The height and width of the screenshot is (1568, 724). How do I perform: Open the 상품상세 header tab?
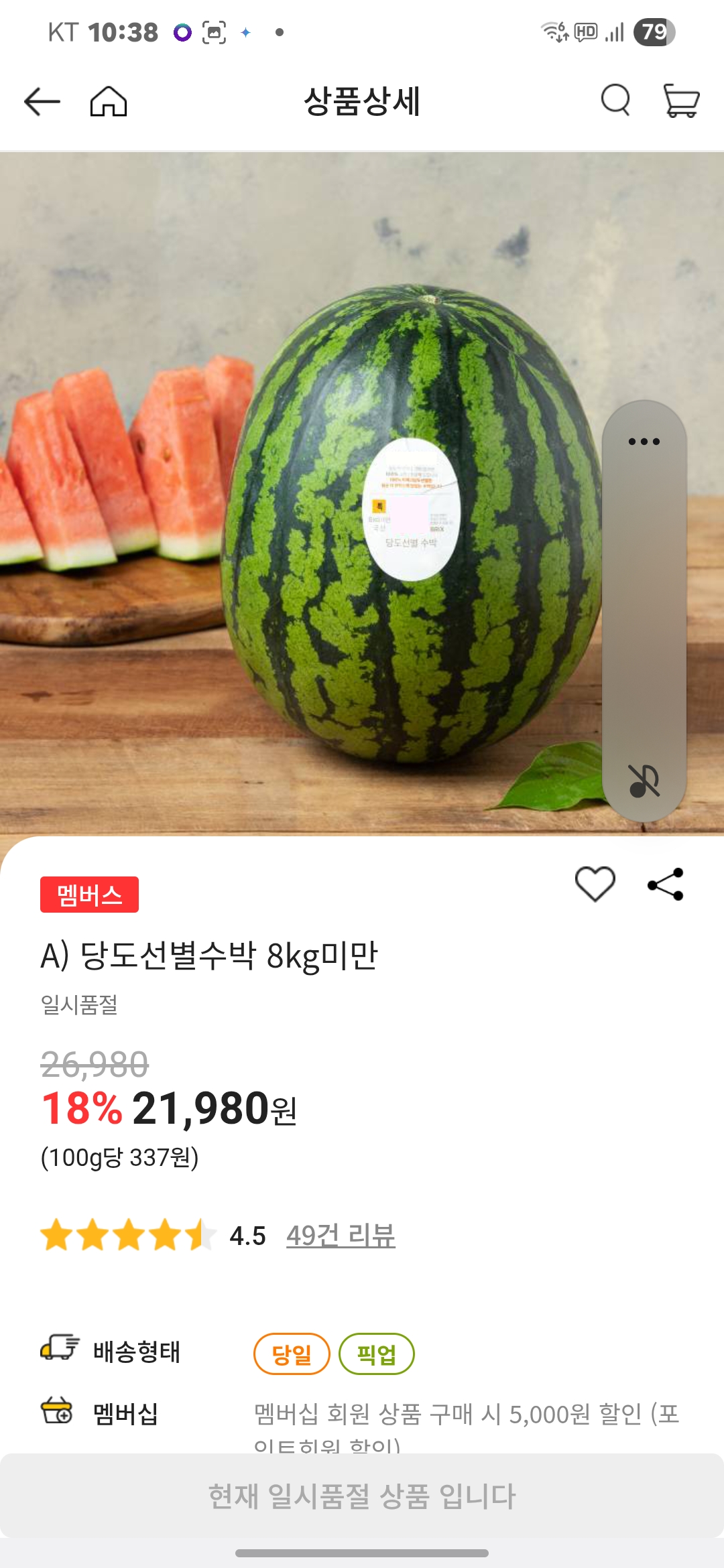click(x=362, y=103)
